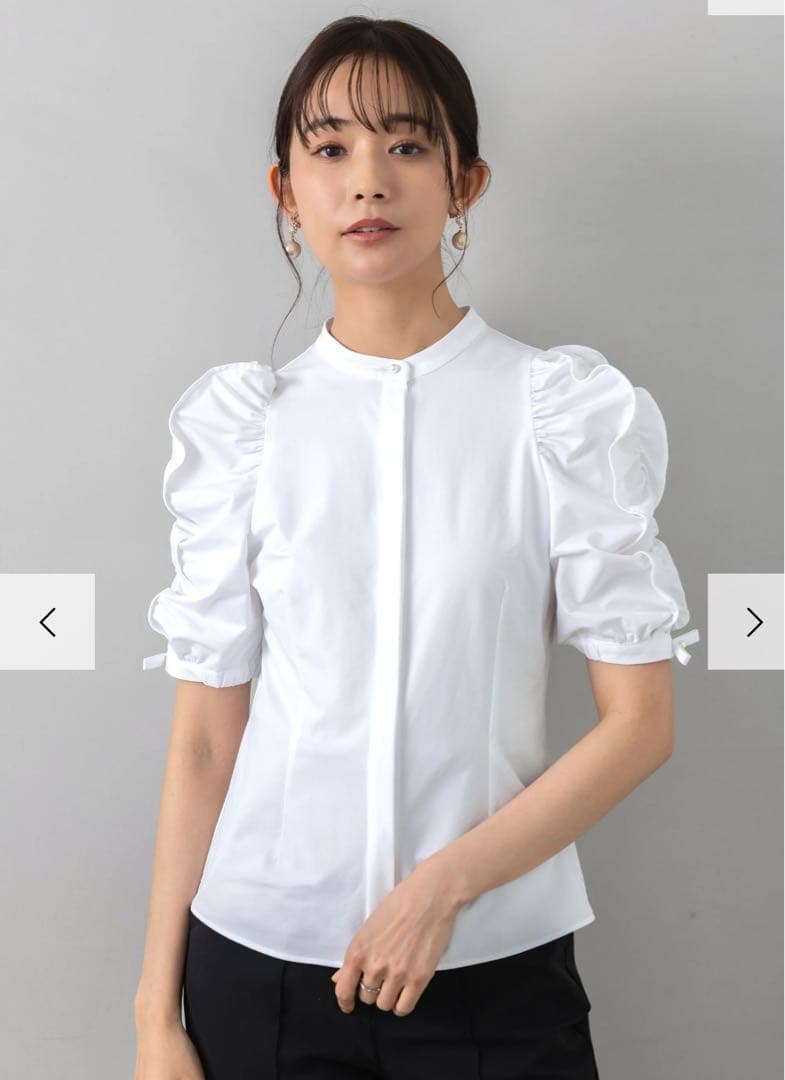This screenshot has height=1080, width=785.
Task: Go to the previous product image
Action: coord(47,622)
